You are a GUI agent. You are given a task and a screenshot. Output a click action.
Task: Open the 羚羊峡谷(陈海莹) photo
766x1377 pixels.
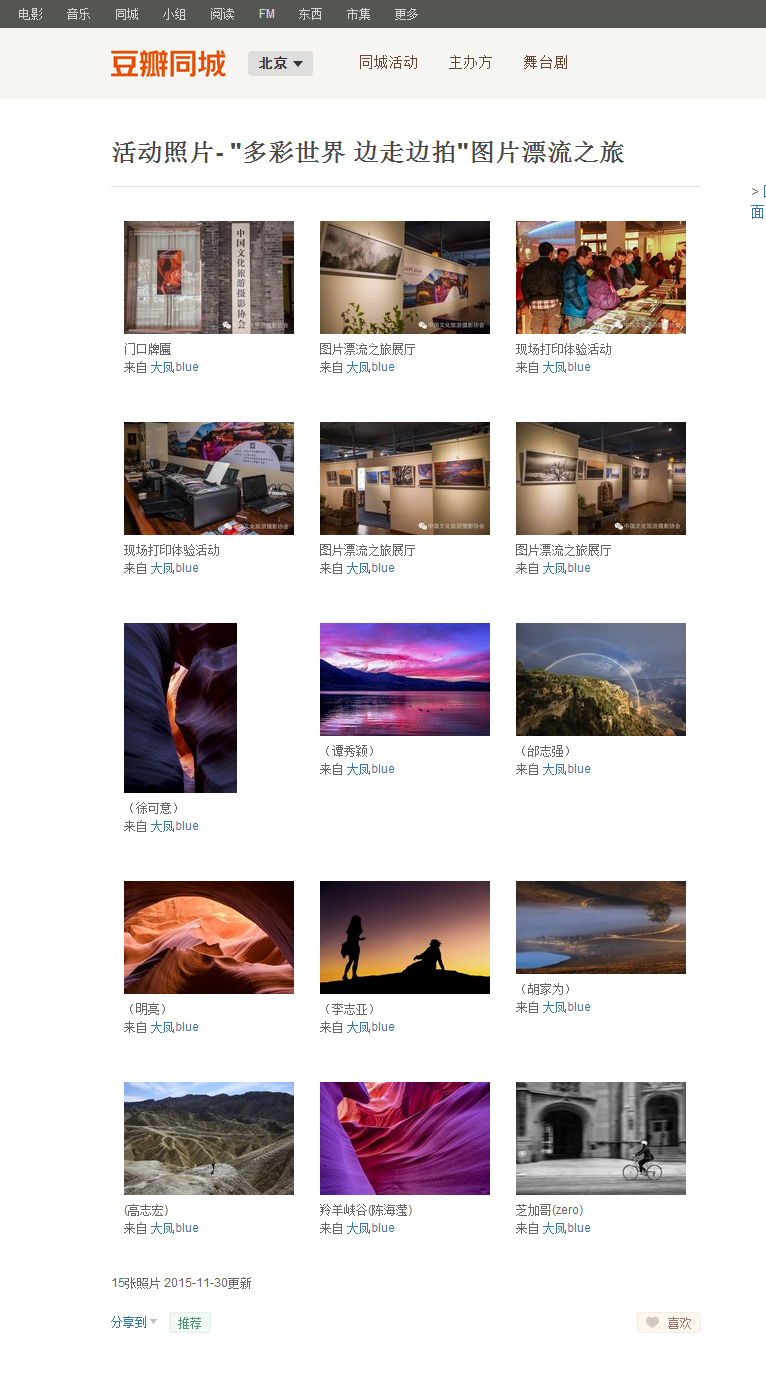[x=405, y=1138]
